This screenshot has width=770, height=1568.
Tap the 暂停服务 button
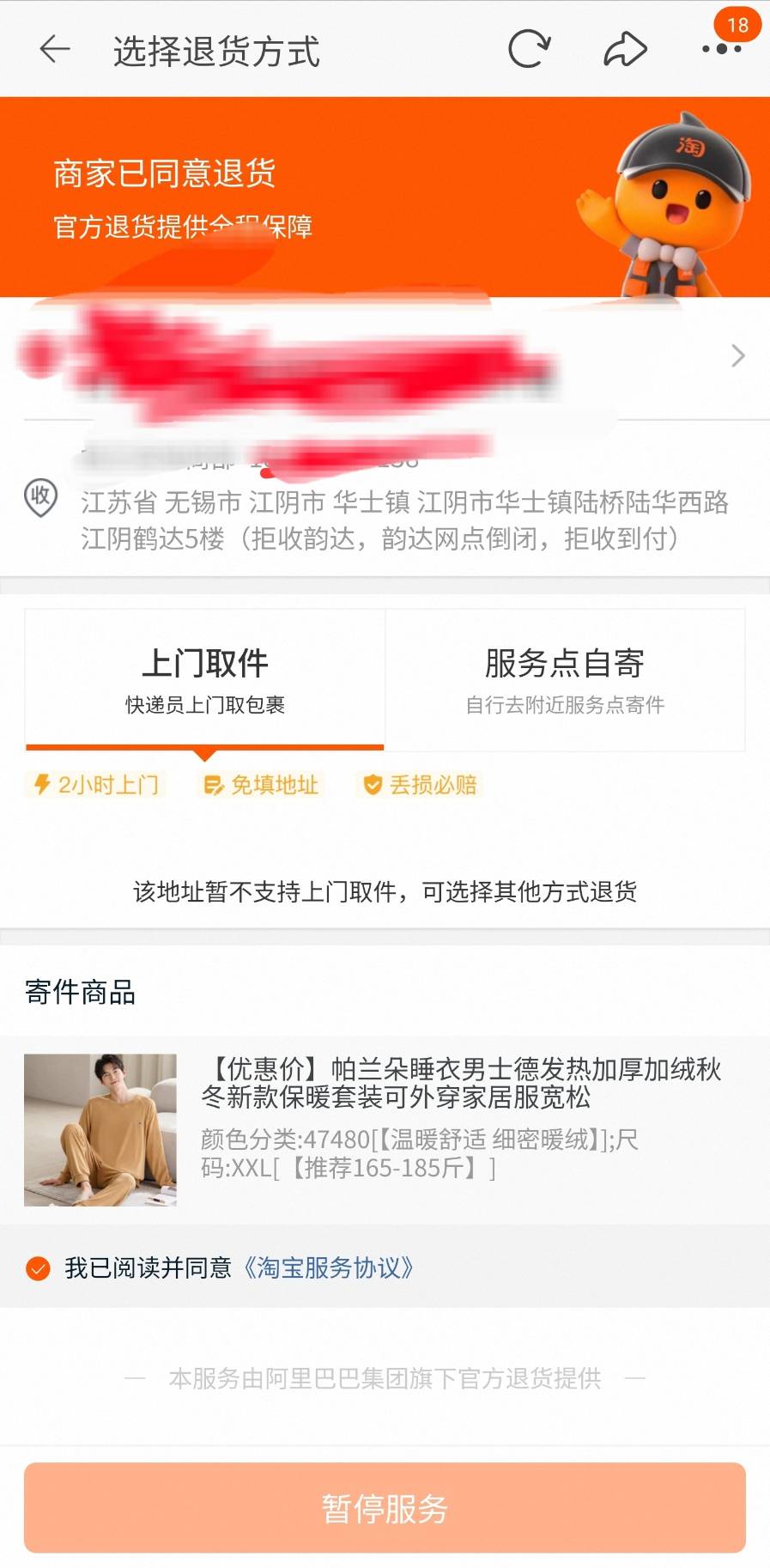385,1508
